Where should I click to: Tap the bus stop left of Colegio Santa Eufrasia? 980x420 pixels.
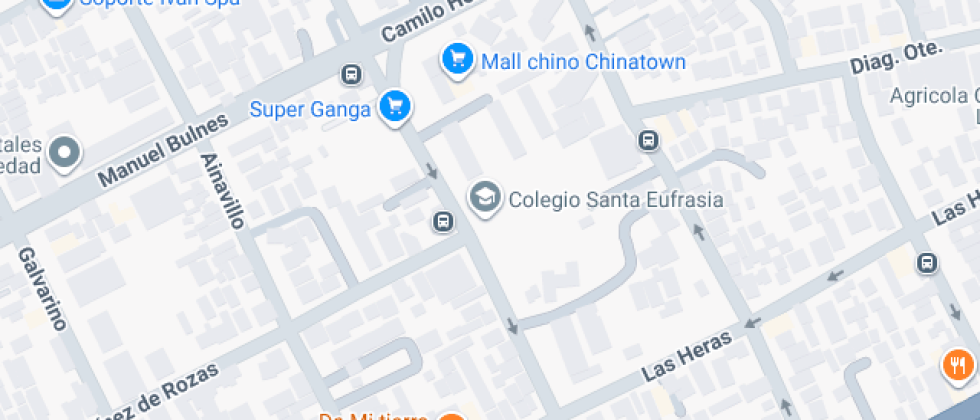(x=442, y=221)
